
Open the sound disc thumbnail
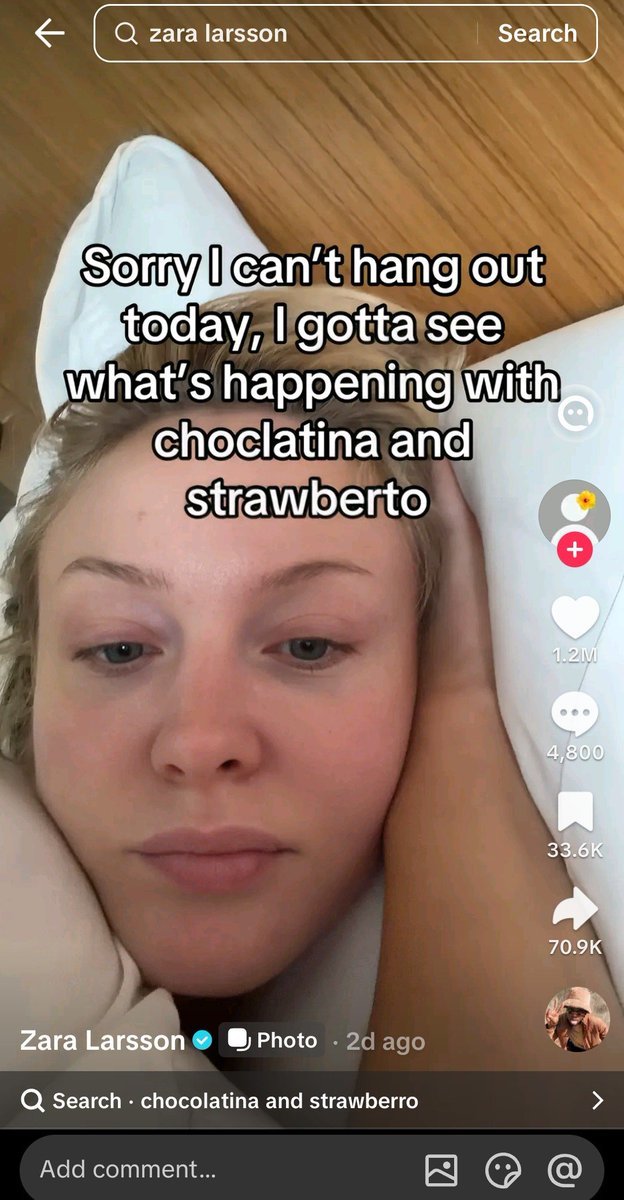[577, 1019]
